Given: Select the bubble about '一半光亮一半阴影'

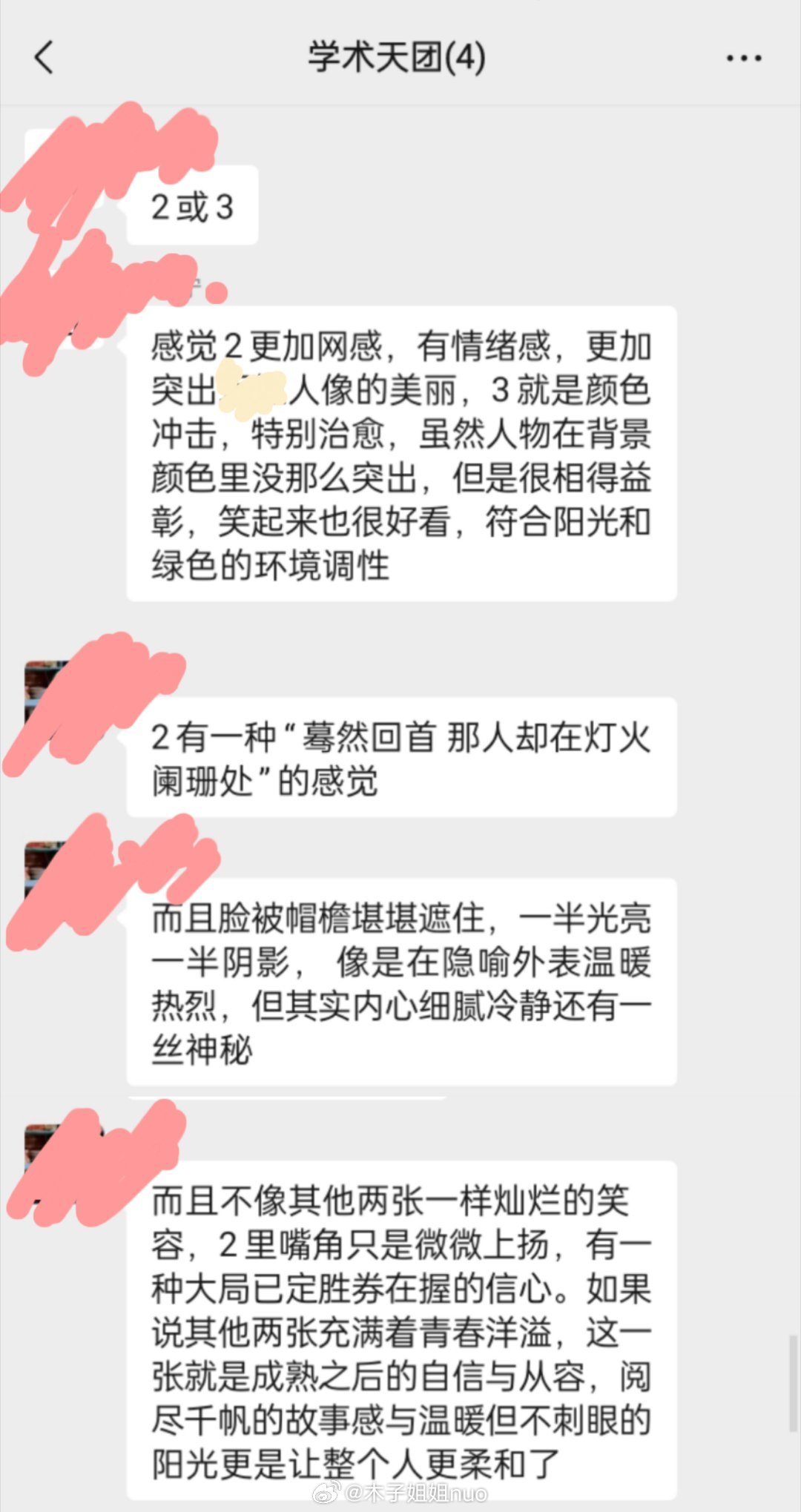Looking at the screenshot, I should pos(400,979).
